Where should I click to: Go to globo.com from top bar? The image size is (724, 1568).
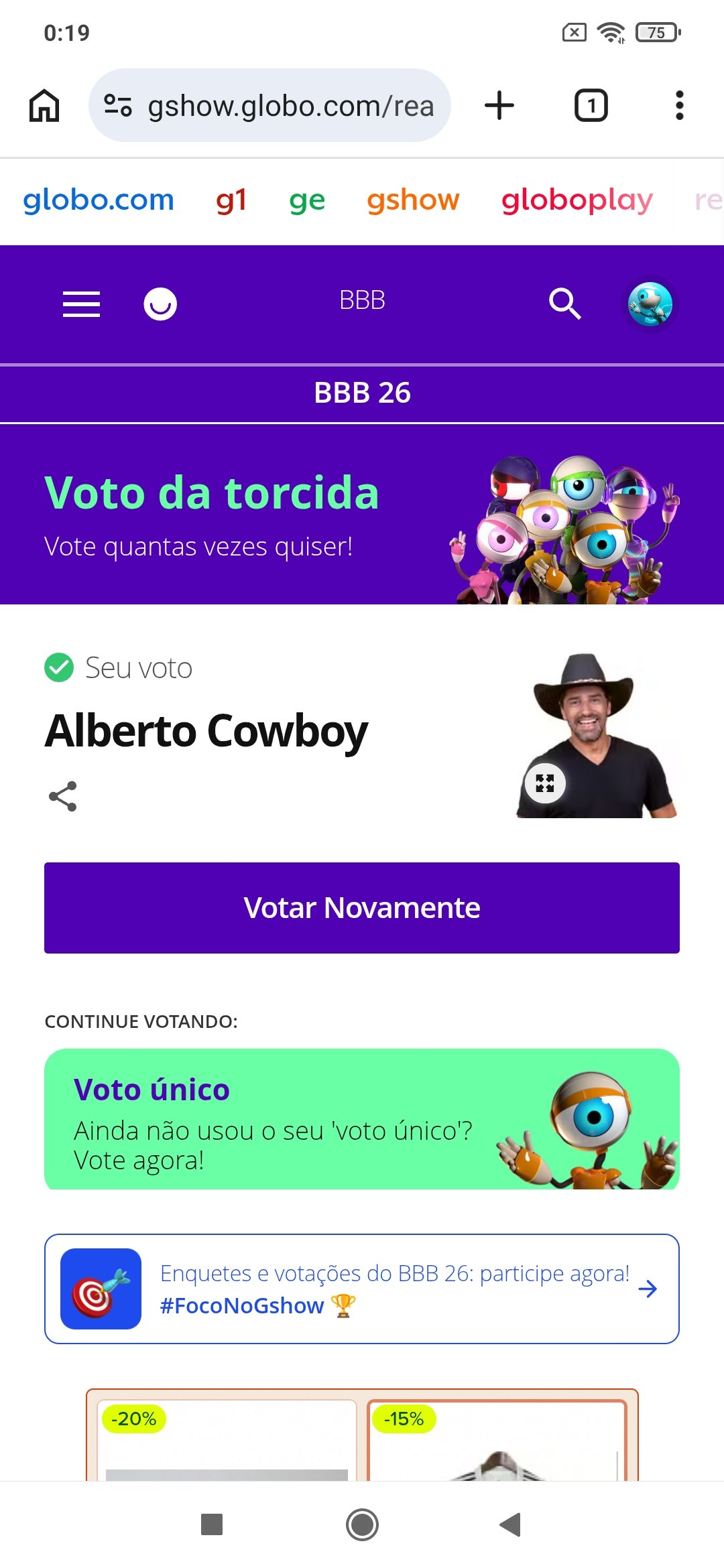[99, 200]
